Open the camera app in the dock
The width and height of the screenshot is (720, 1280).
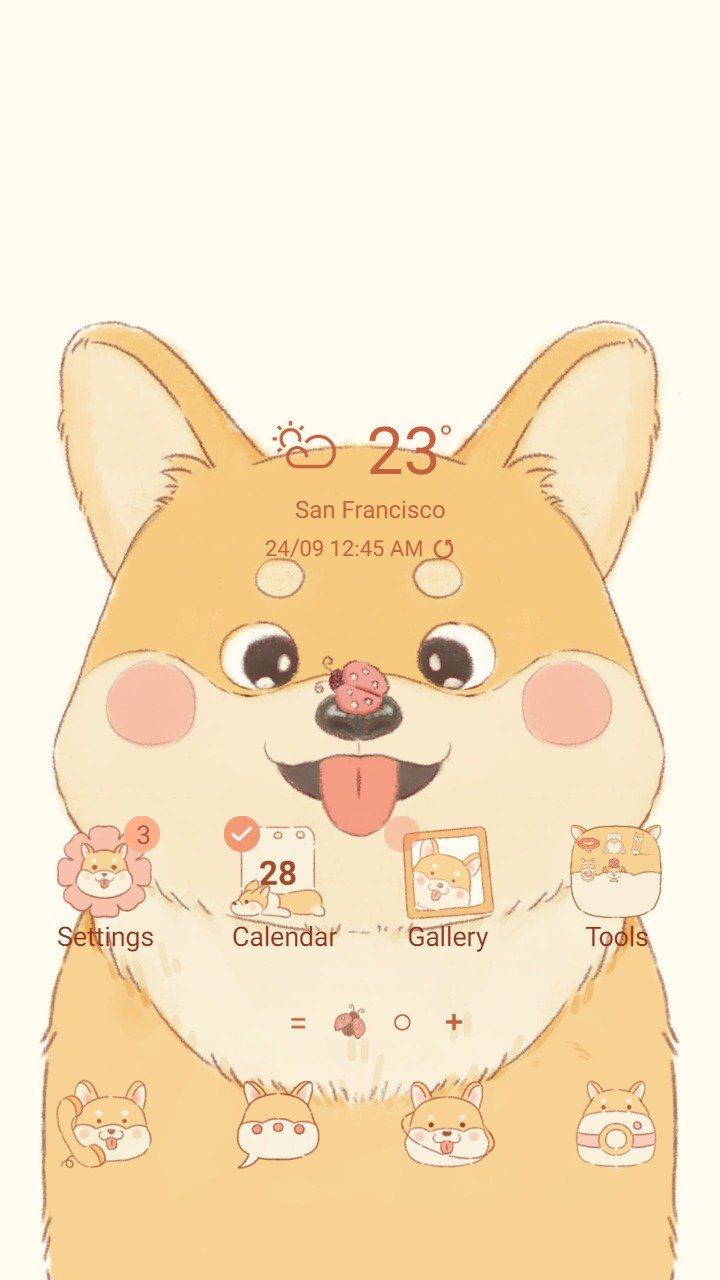(616, 1124)
